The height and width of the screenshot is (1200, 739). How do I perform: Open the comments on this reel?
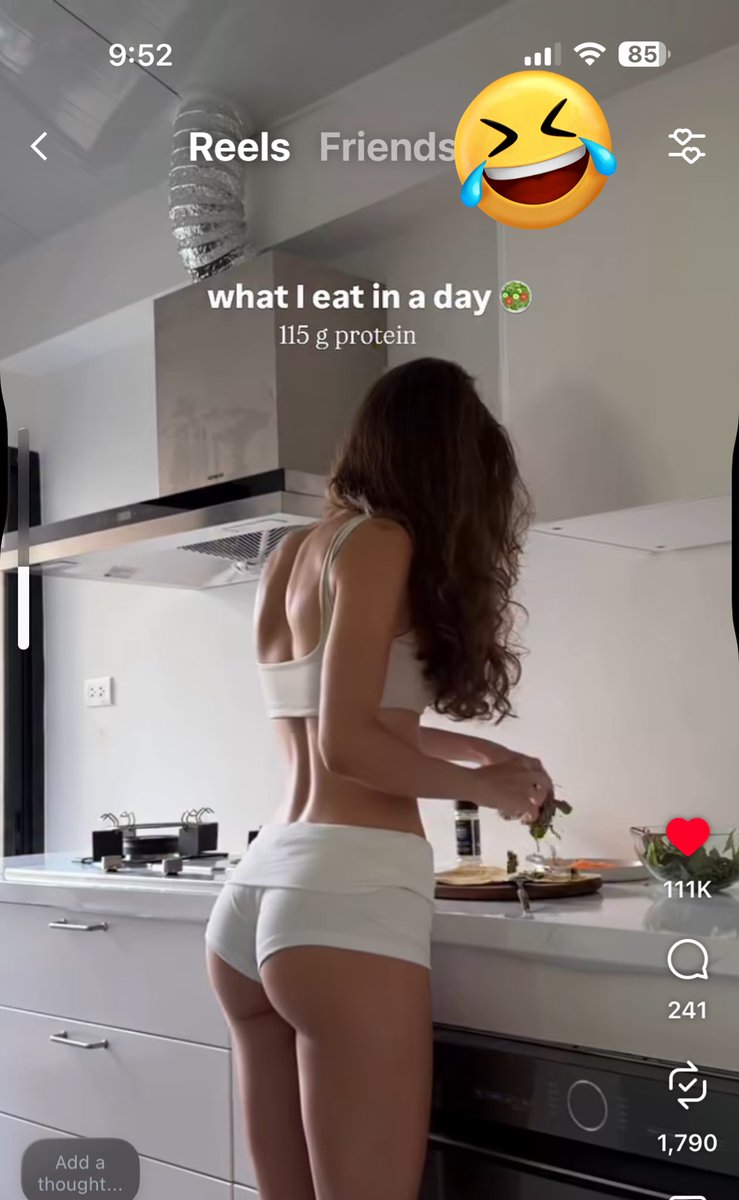[688, 962]
